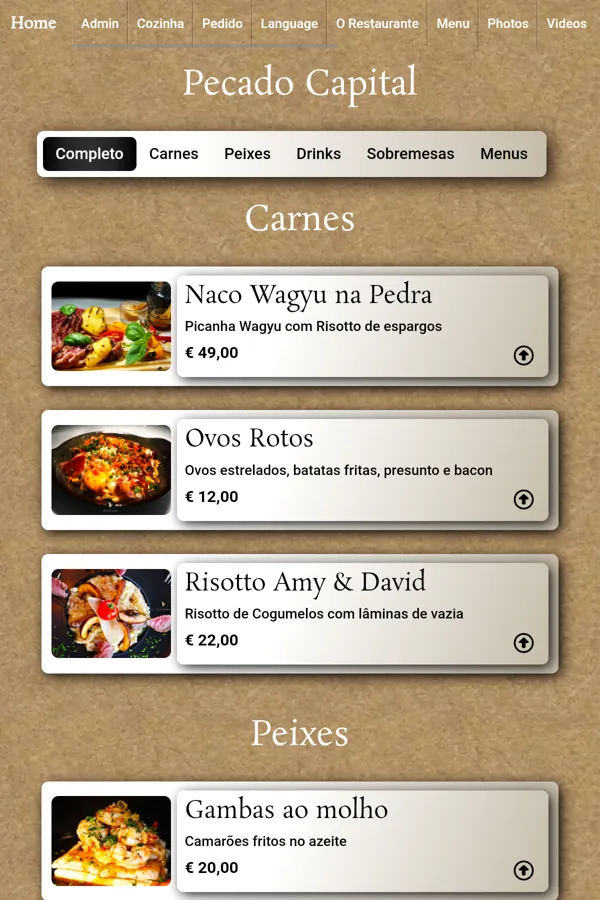Open the Cozinha page
The height and width of the screenshot is (900, 600).
click(x=160, y=23)
